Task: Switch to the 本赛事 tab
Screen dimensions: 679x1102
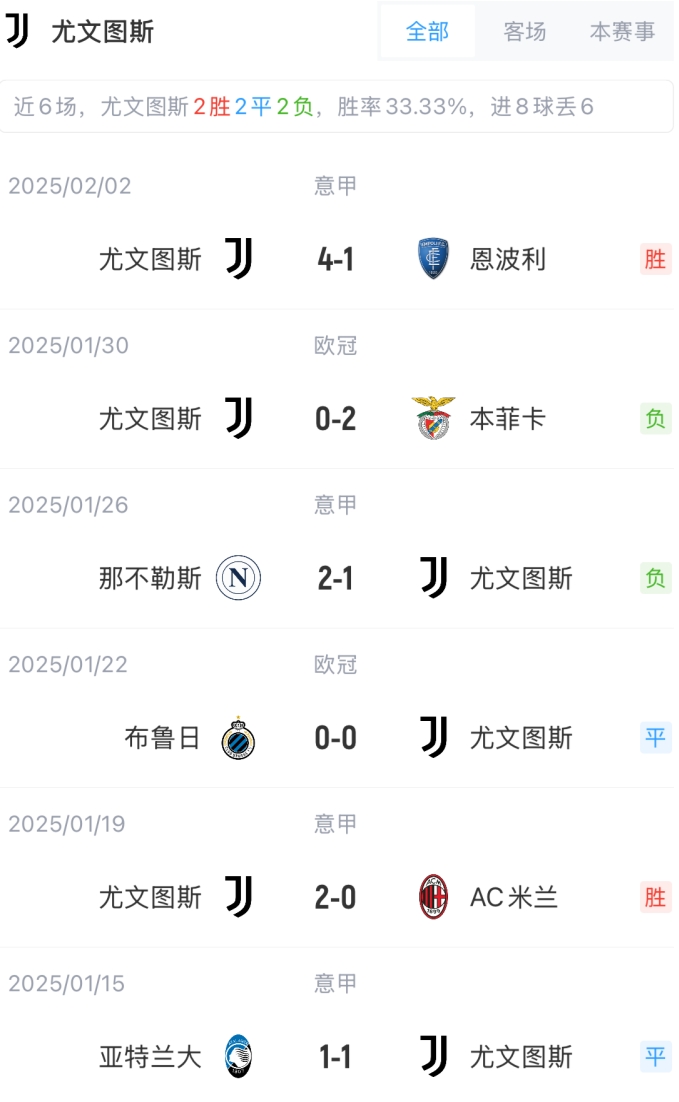Action: point(622,32)
